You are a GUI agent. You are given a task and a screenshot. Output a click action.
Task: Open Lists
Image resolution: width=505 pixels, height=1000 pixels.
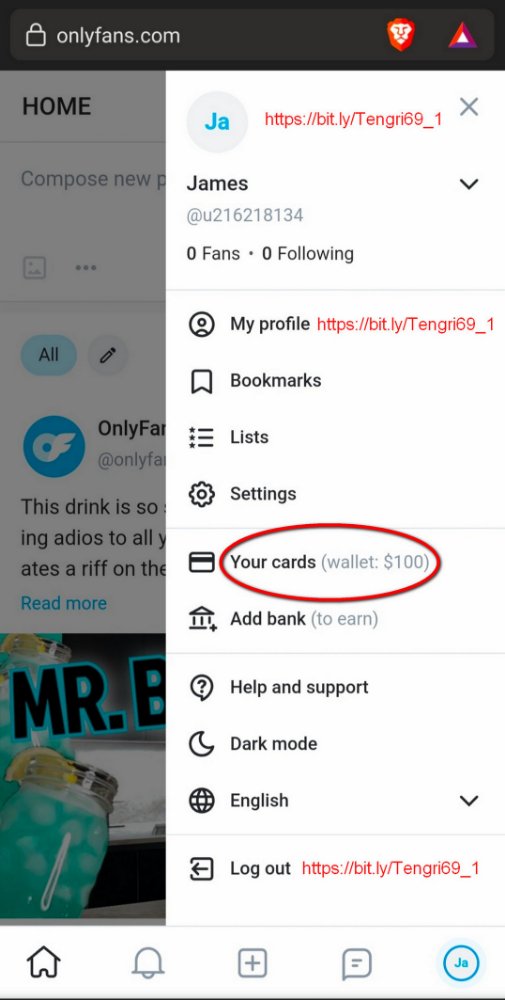[335, 438]
